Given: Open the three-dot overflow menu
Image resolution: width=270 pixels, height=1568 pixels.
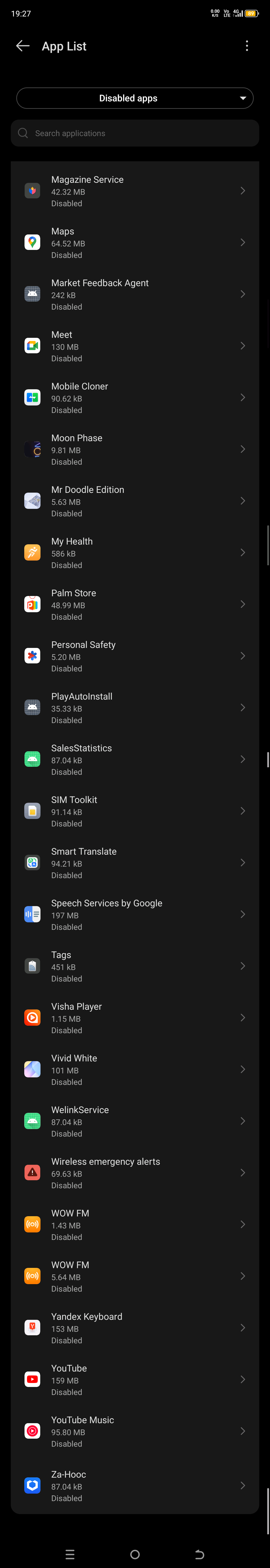Looking at the screenshot, I should 247,46.
